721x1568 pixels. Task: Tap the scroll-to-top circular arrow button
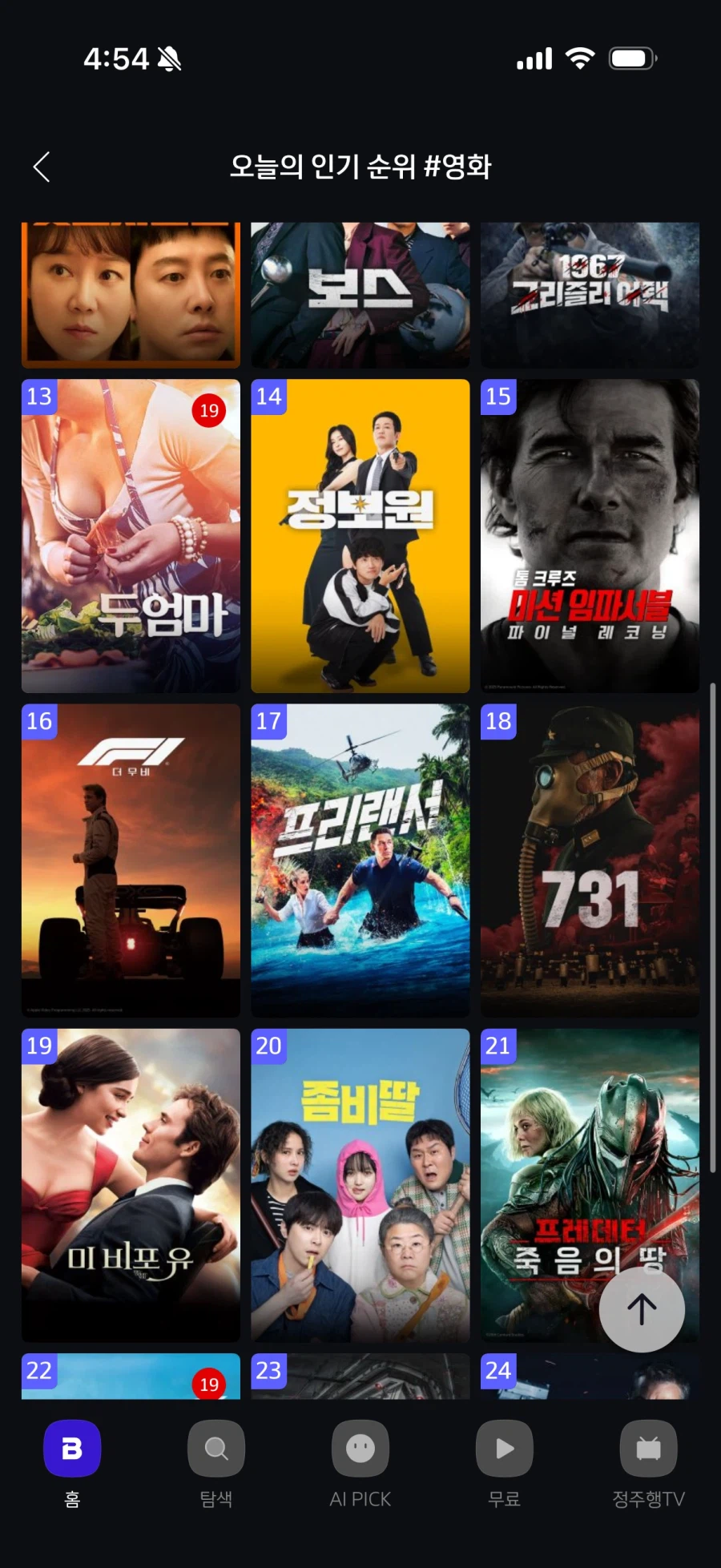(x=642, y=1310)
